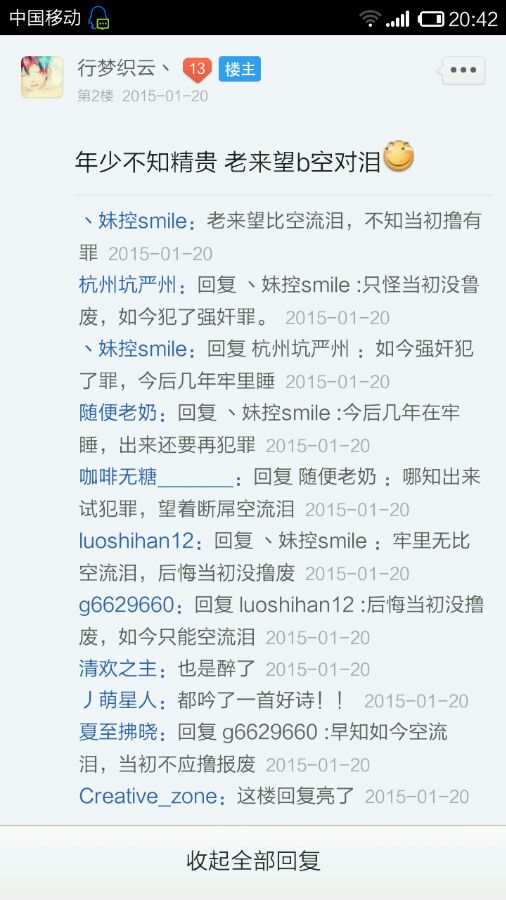Tap the username 行梦织云、
The height and width of the screenshot is (900, 506).
click(124, 69)
